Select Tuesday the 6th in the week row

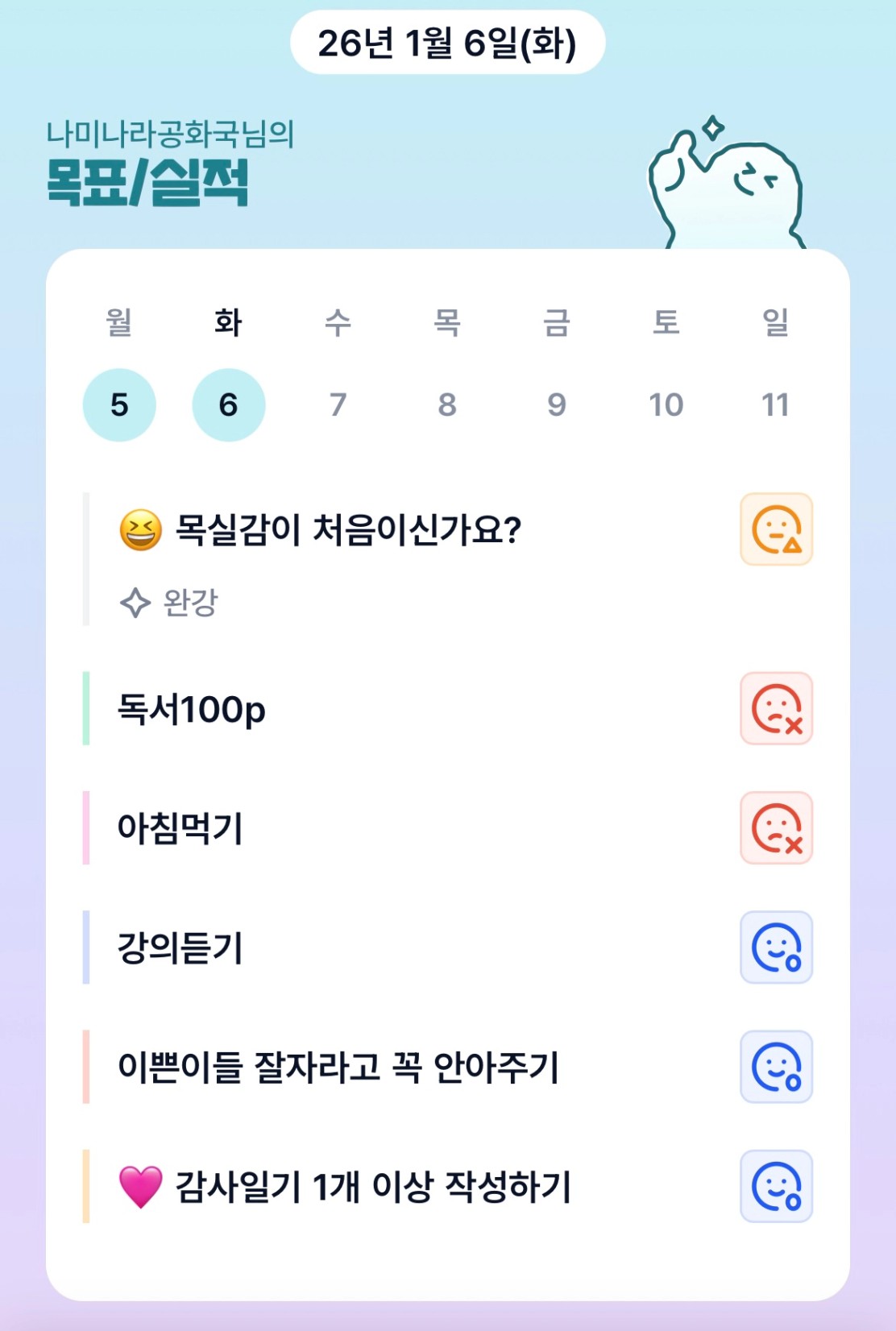pos(229,404)
